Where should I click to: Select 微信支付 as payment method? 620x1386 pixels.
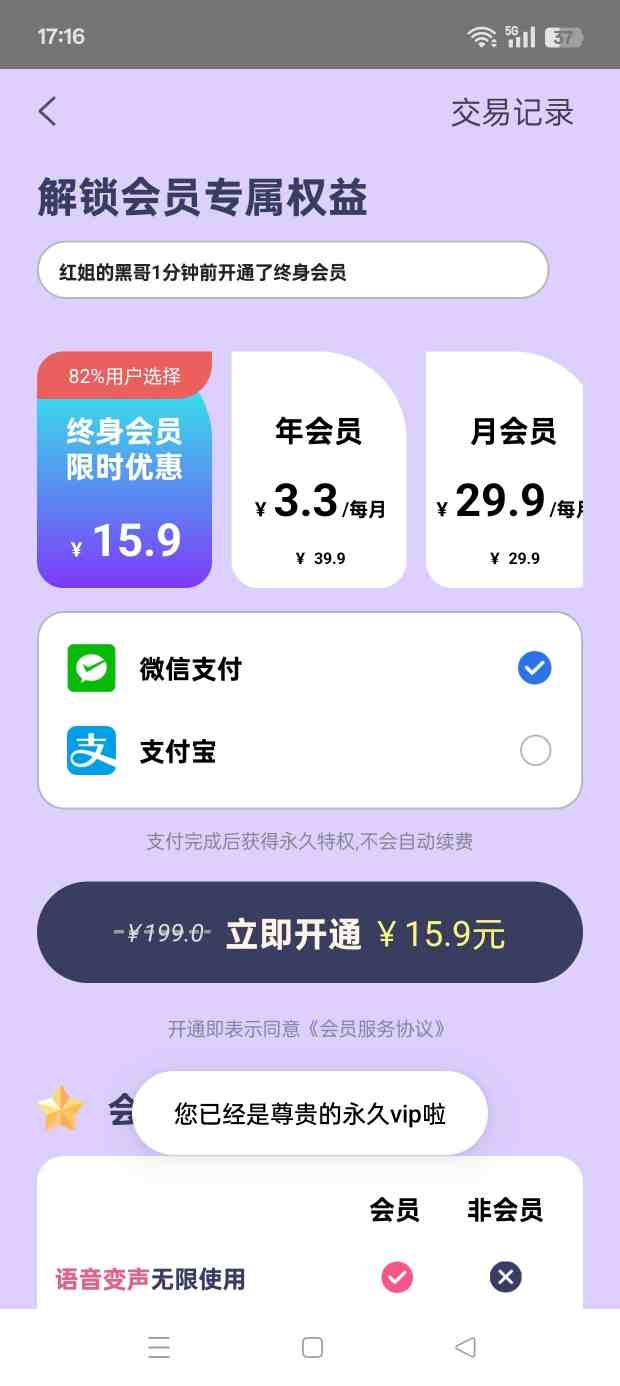(310, 669)
